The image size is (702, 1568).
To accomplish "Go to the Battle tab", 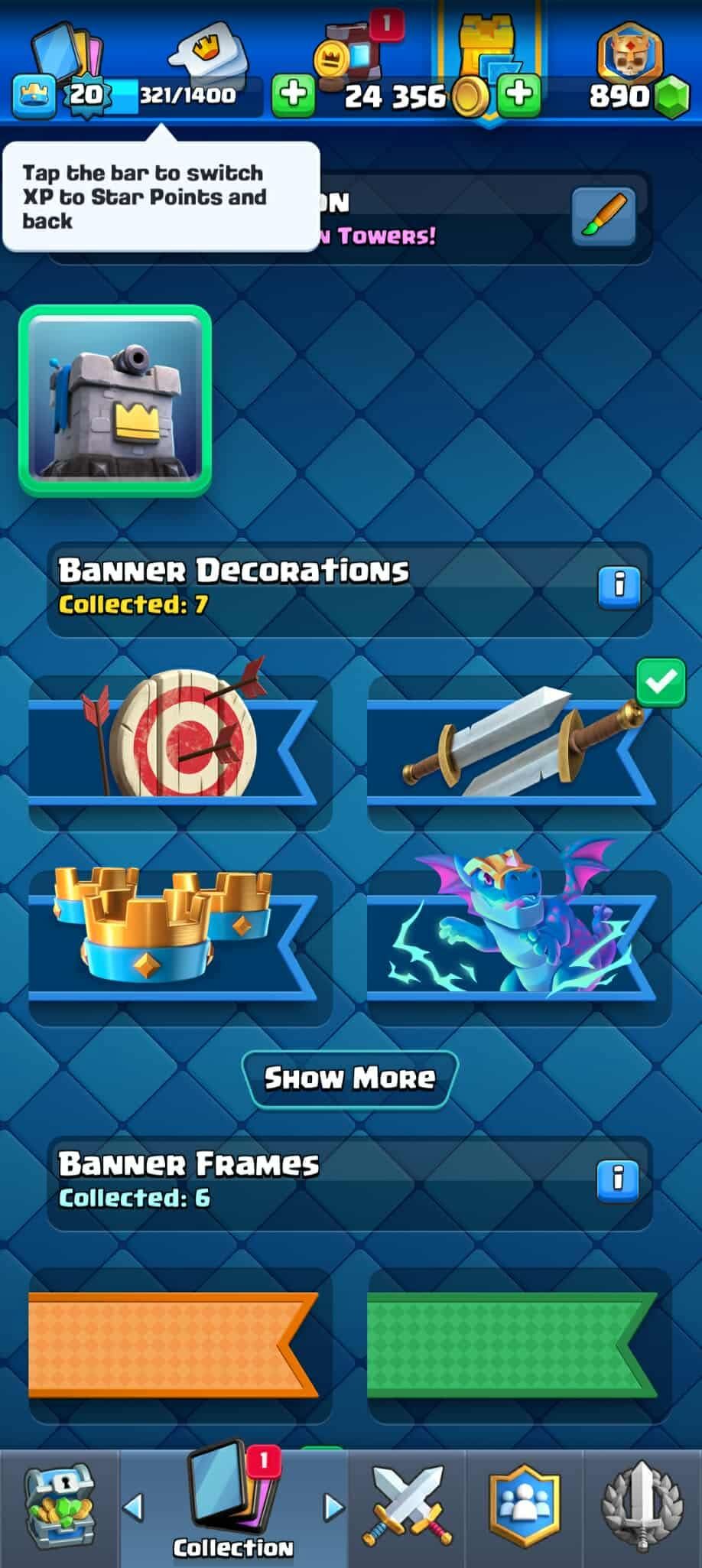I will (x=407, y=1508).
